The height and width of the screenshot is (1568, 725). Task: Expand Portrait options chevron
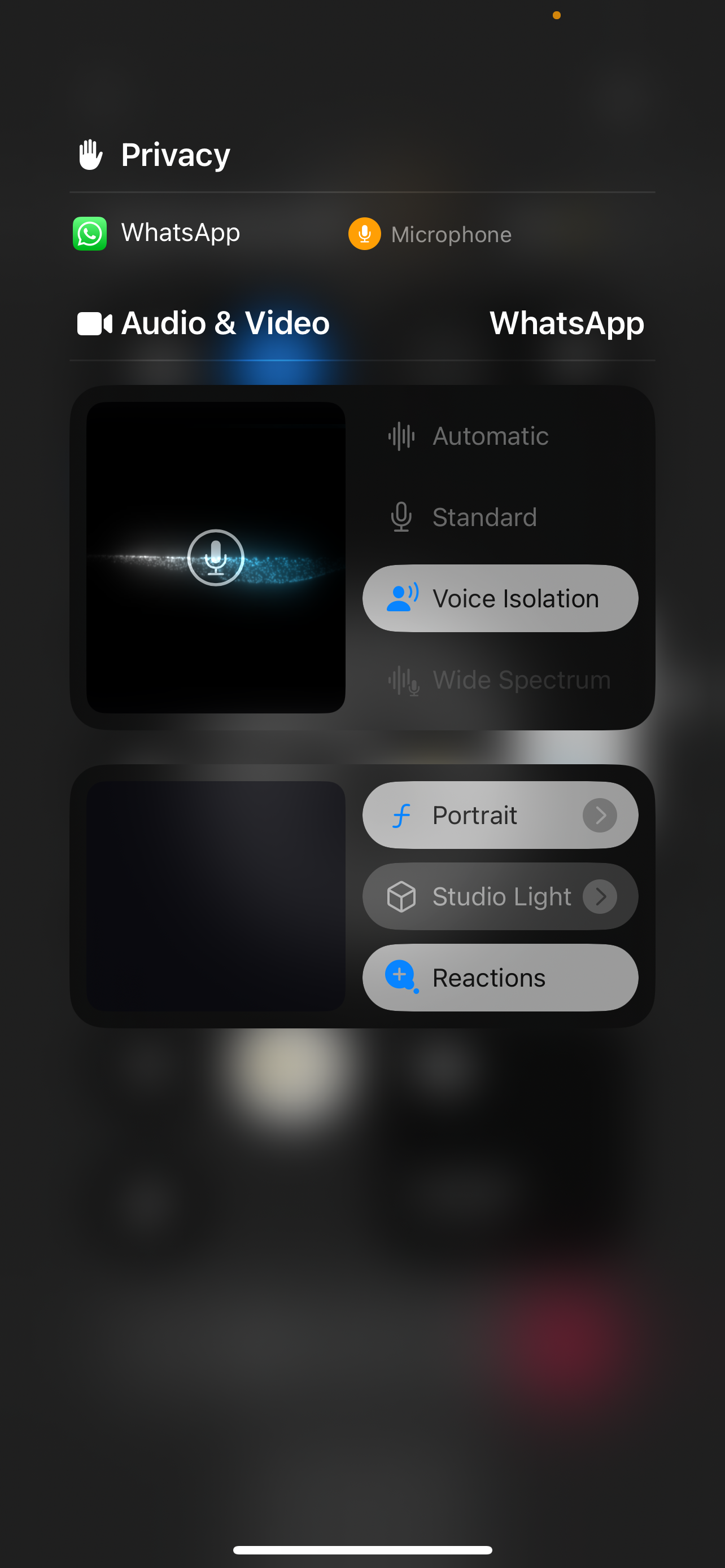600,815
